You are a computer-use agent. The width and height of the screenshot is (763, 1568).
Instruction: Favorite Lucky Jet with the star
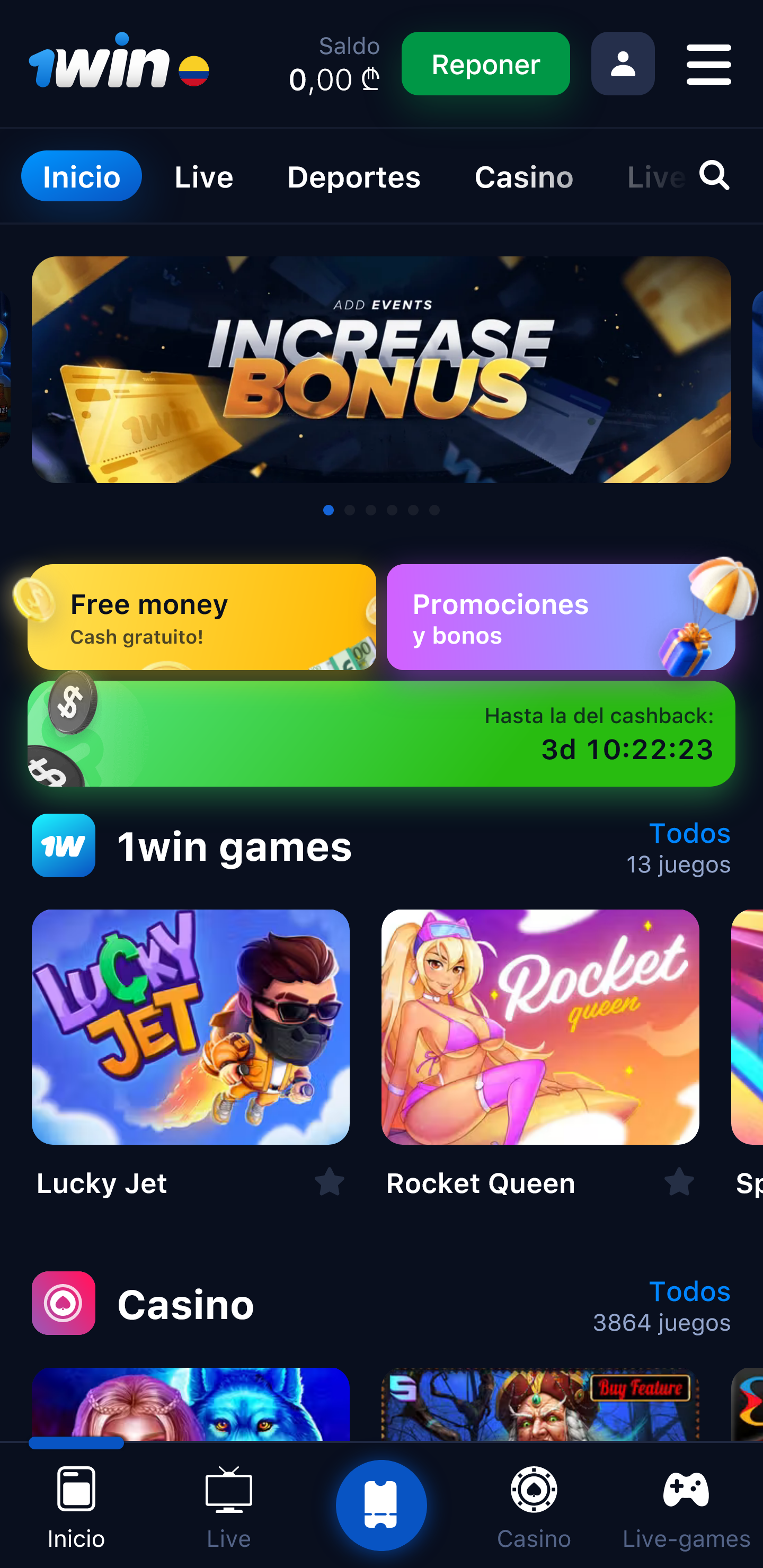click(330, 1182)
